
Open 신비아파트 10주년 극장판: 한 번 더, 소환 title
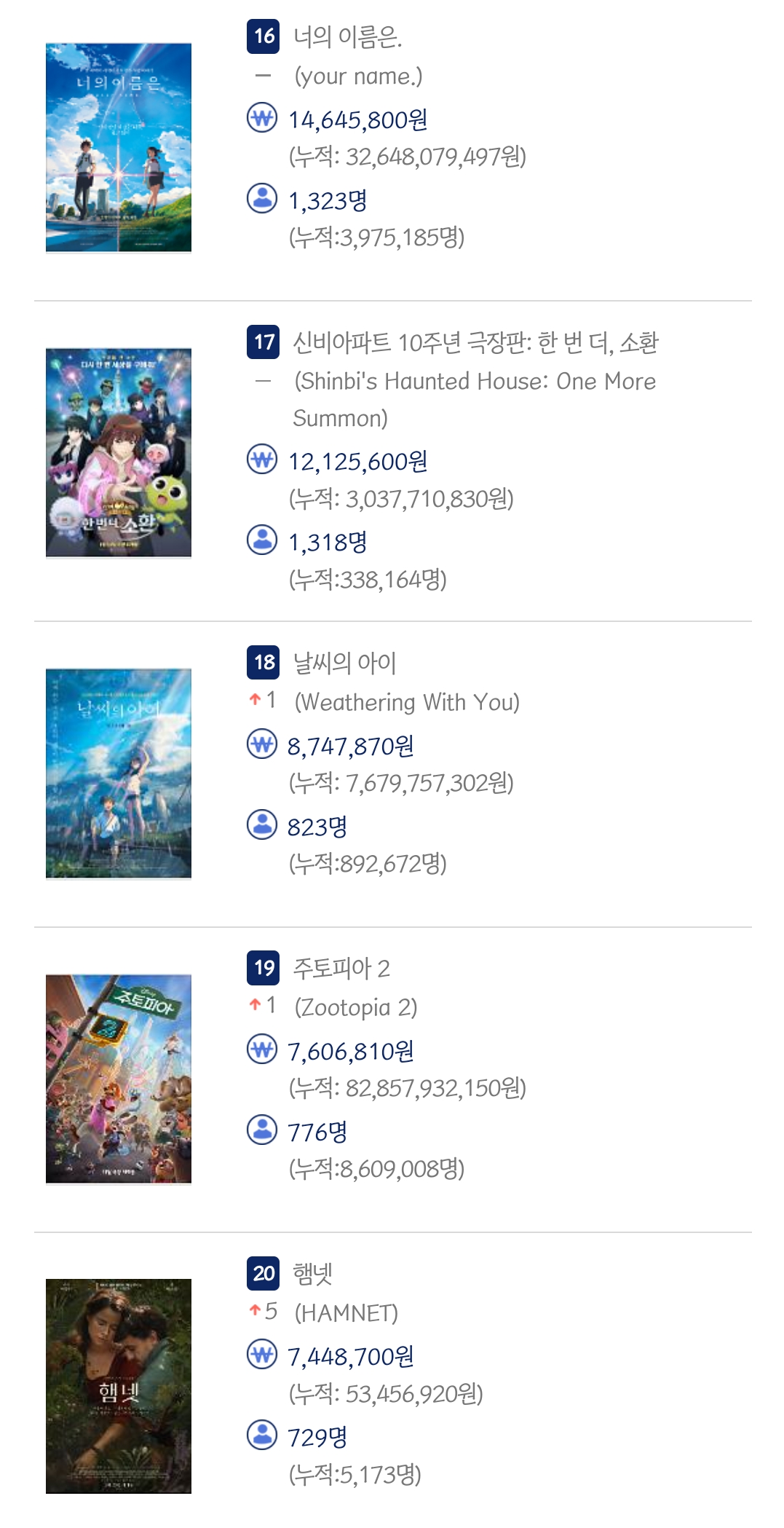pos(475,342)
